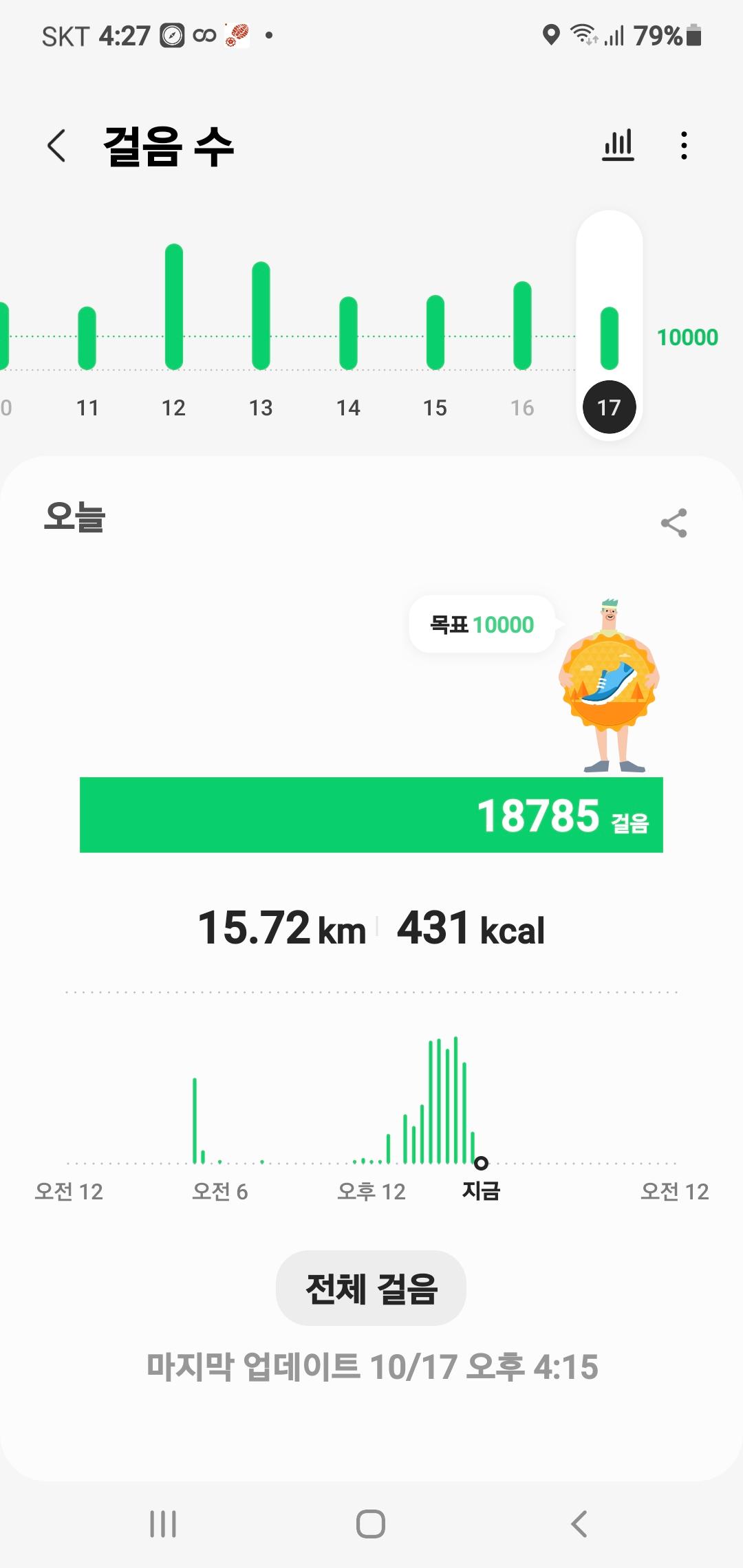The image size is (743, 1568).
Task: Select day 12 in the step chart
Action: coord(174,344)
